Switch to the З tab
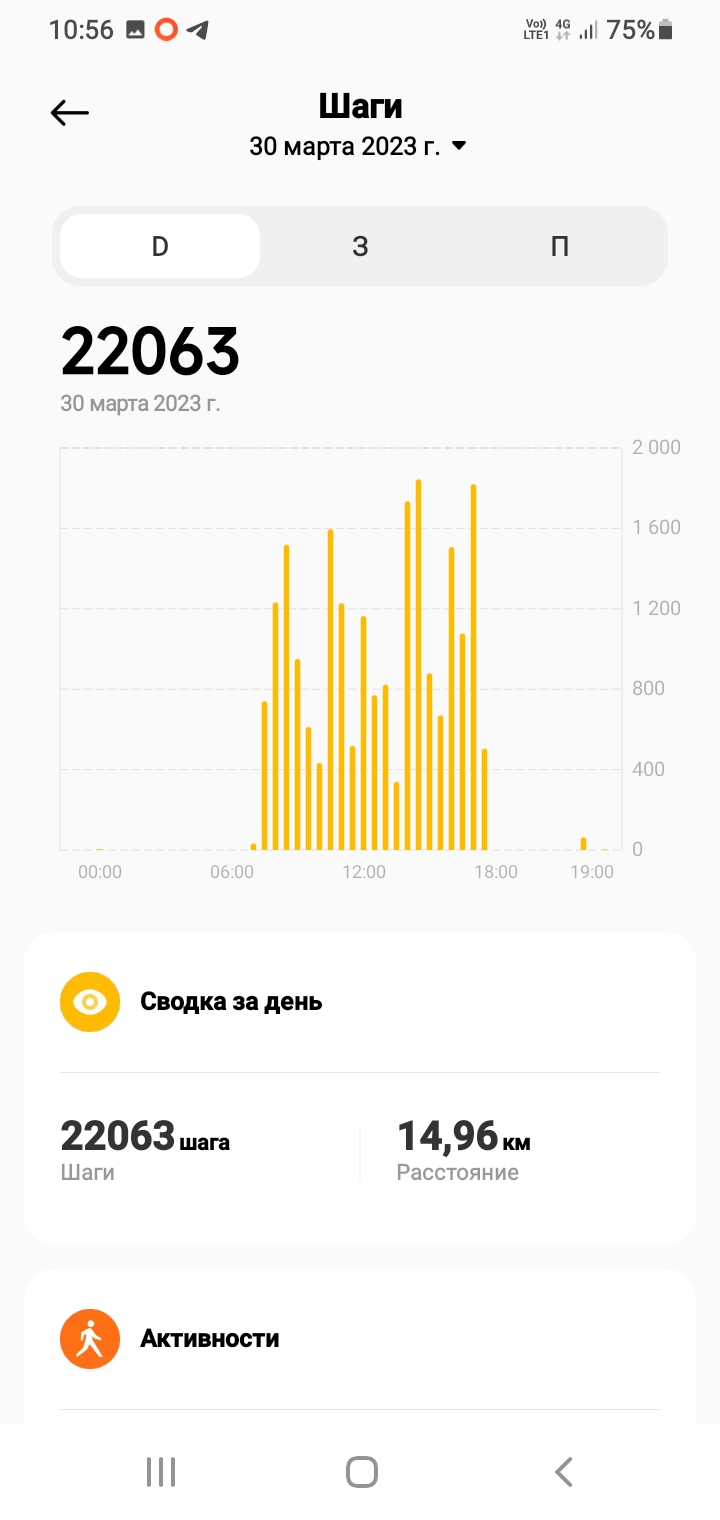Viewport: 720px width, 1520px height. pyautogui.click(x=360, y=246)
